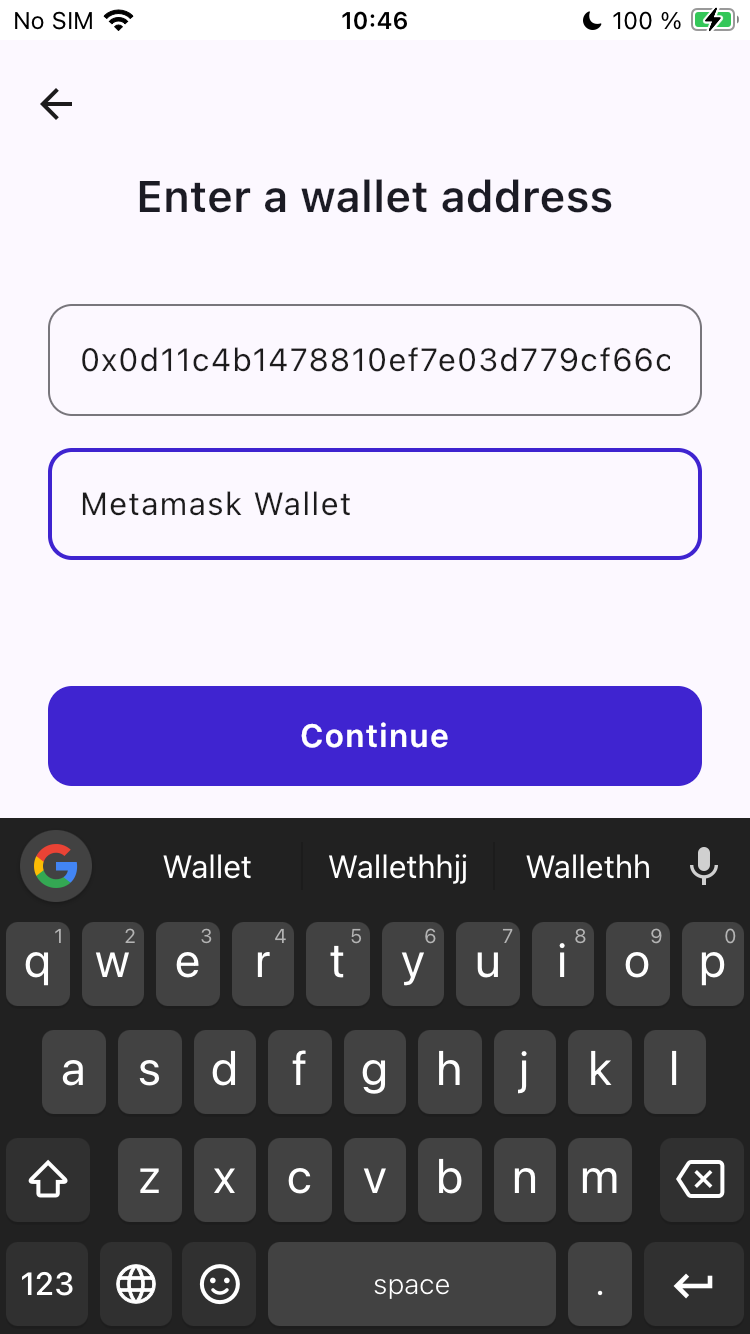This screenshot has height=1334, width=750.
Task: Edit the wallet address field
Action: point(375,360)
